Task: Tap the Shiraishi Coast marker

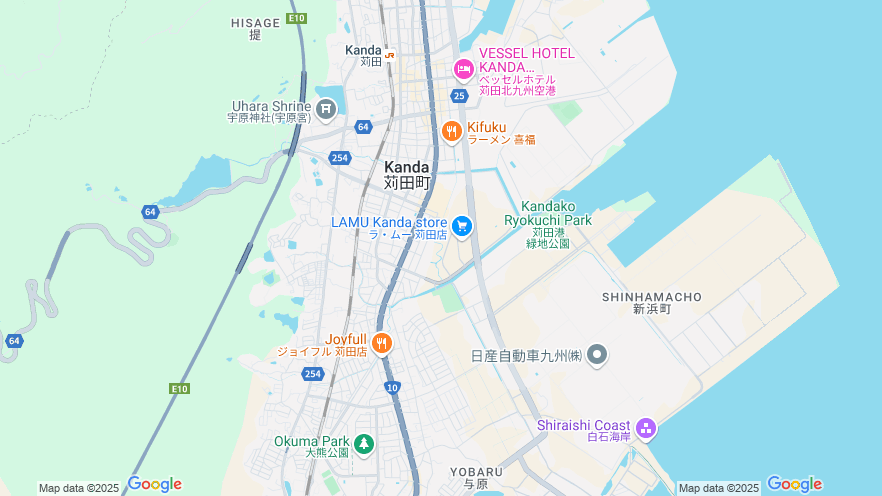Action: (646, 427)
